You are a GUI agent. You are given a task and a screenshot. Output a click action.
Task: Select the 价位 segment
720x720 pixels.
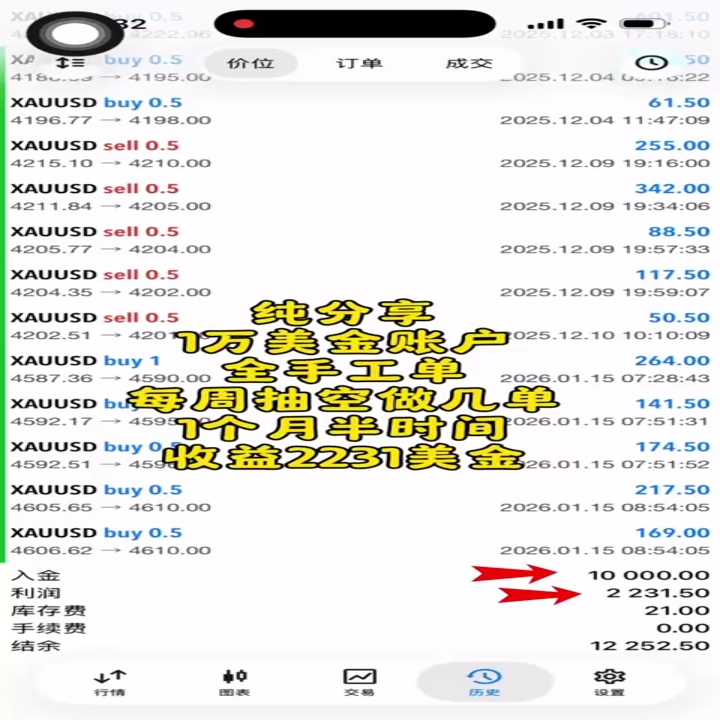tap(250, 63)
